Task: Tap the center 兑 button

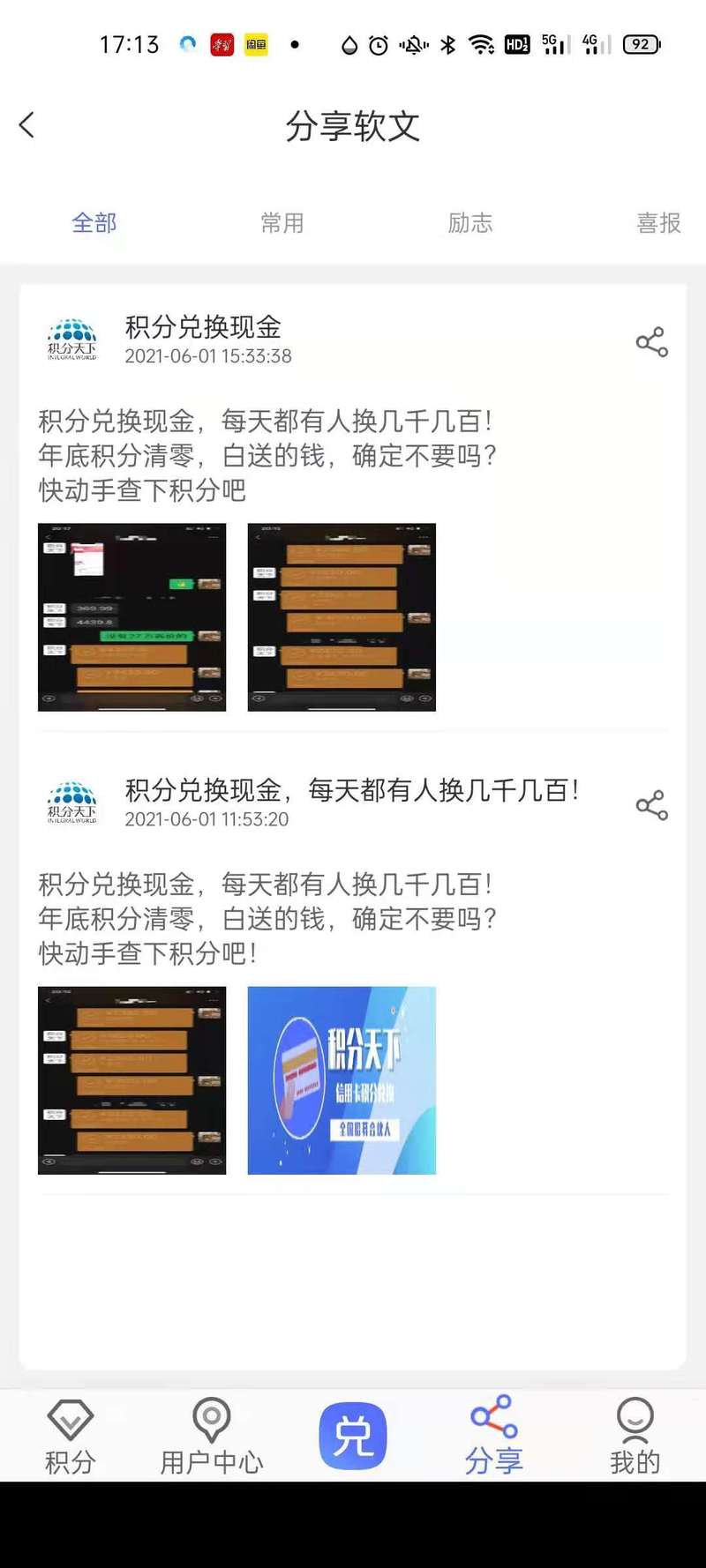Action: pos(353,1436)
